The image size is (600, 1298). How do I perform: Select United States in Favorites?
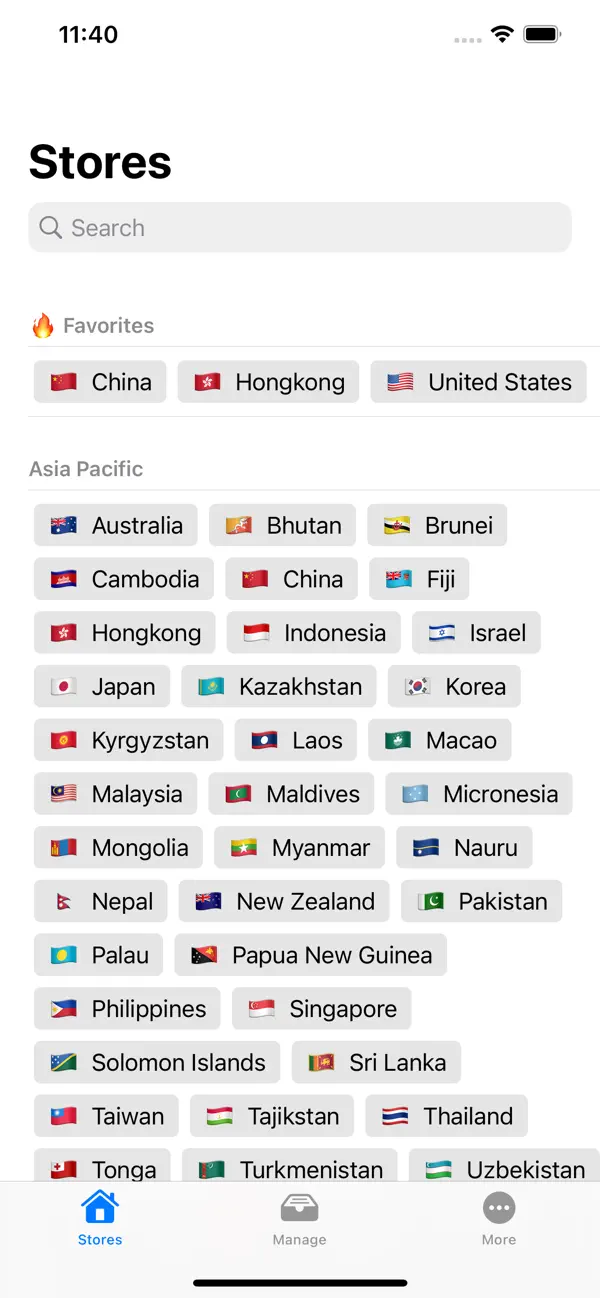pyautogui.click(x=478, y=382)
